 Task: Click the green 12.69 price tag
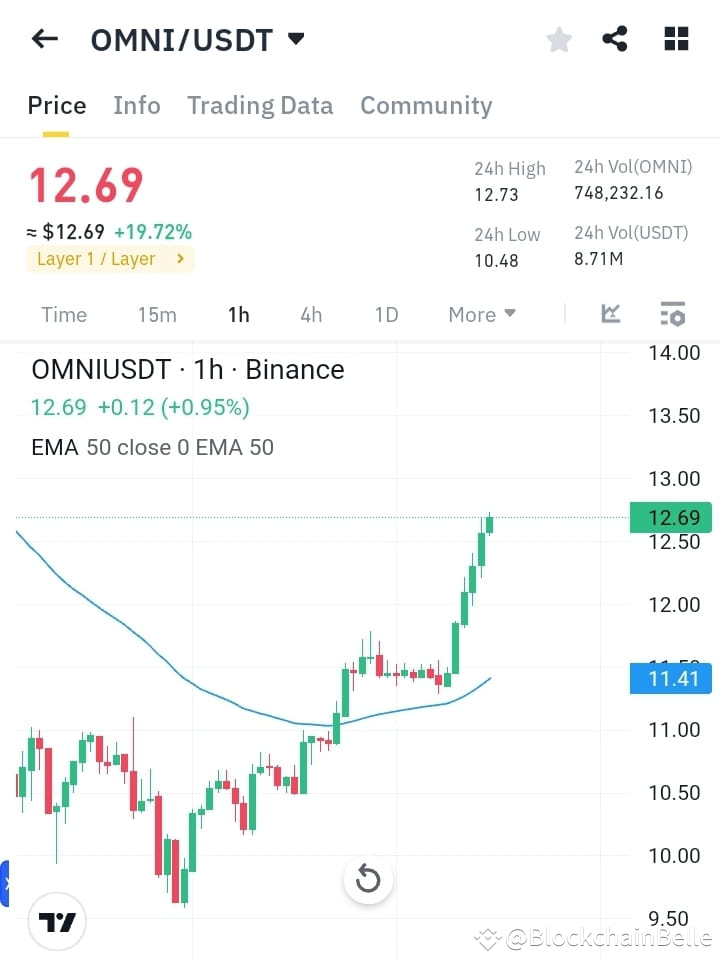click(671, 517)
